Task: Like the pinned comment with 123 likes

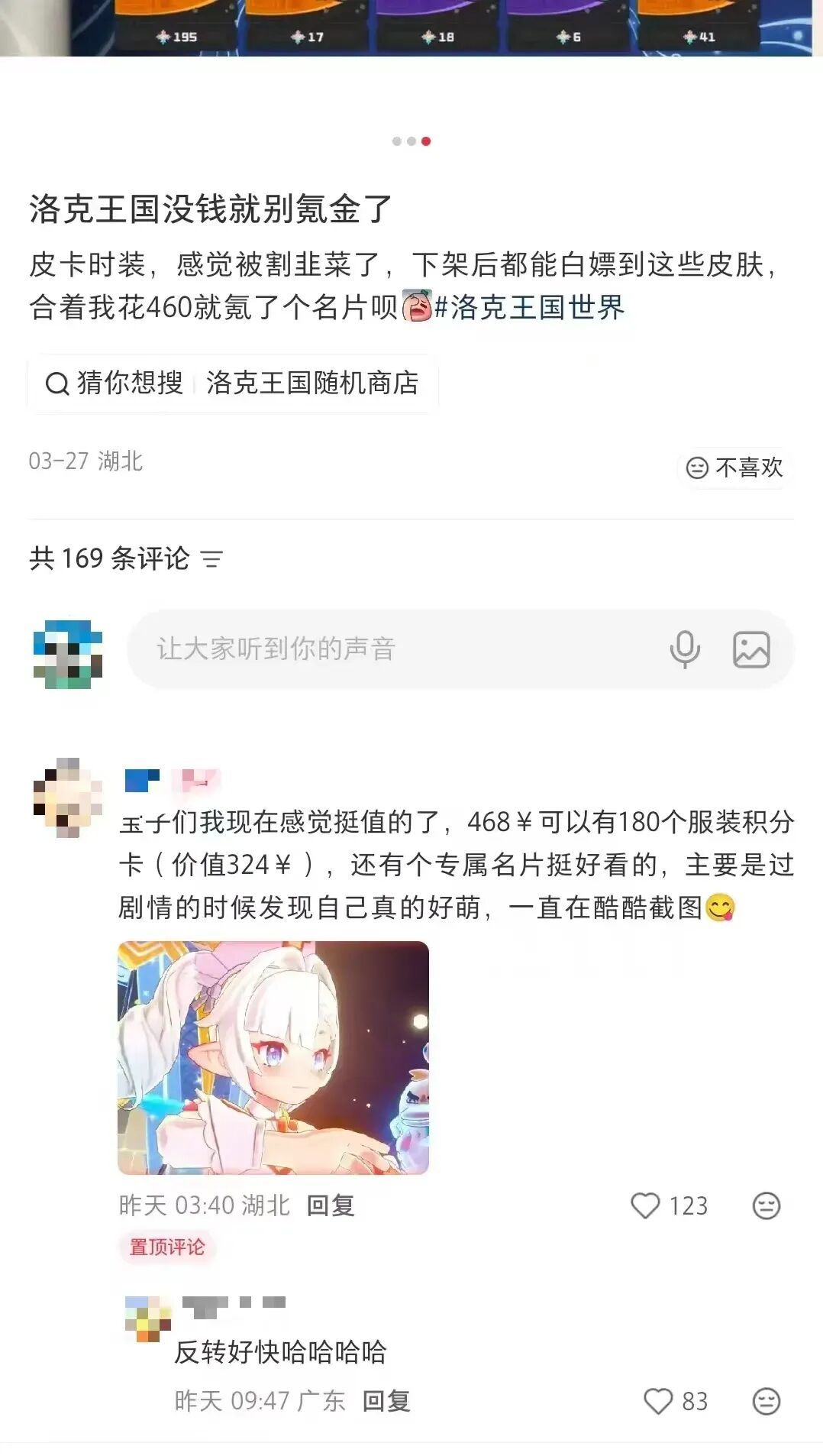Action: point(645,1205)
